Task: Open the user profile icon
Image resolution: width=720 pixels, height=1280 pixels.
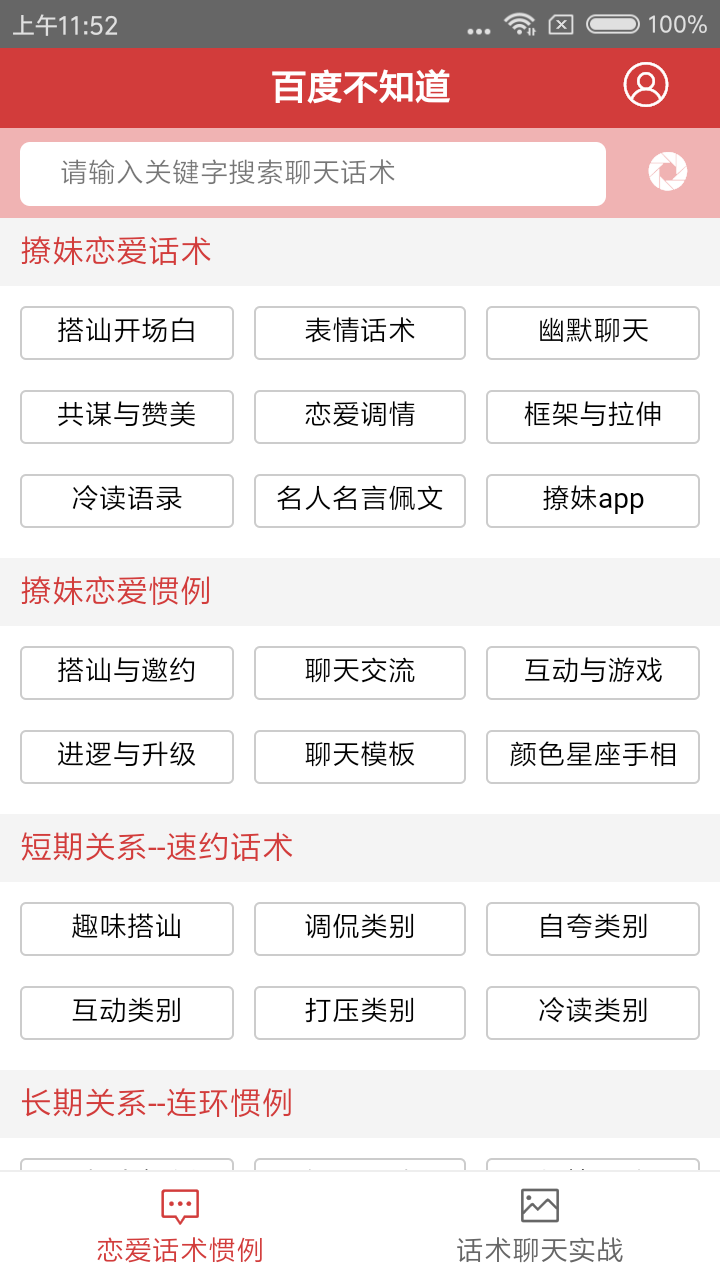Action: click(x=645, y=85)
